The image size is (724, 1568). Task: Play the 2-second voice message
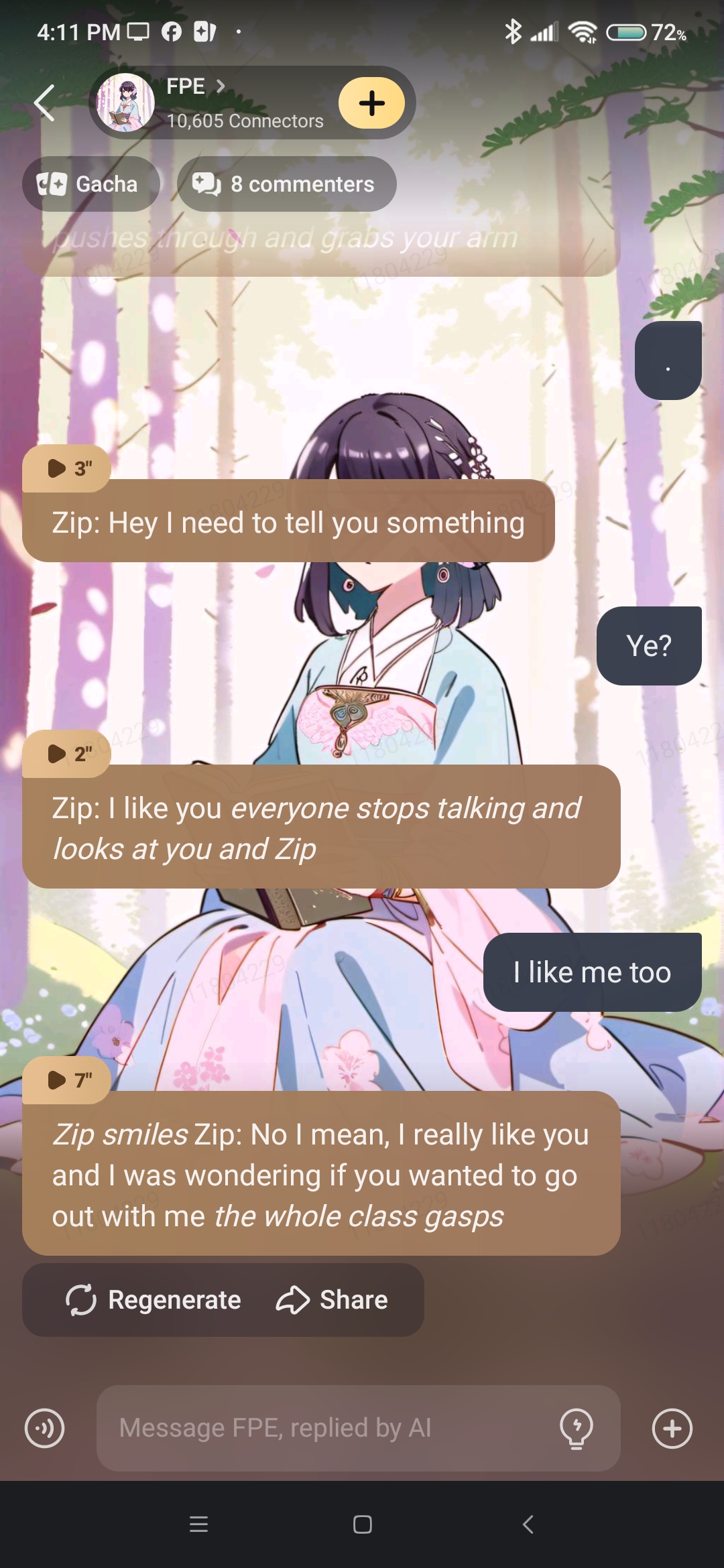pos(67,754)
